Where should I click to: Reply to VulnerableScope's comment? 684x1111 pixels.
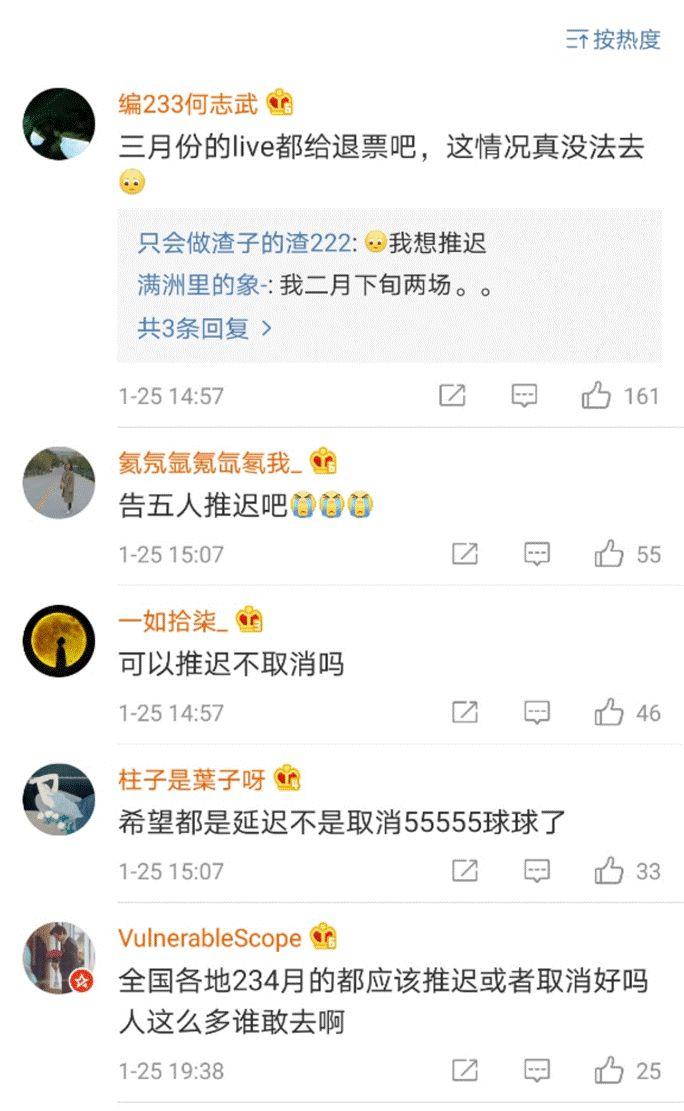coord(538,1071)
